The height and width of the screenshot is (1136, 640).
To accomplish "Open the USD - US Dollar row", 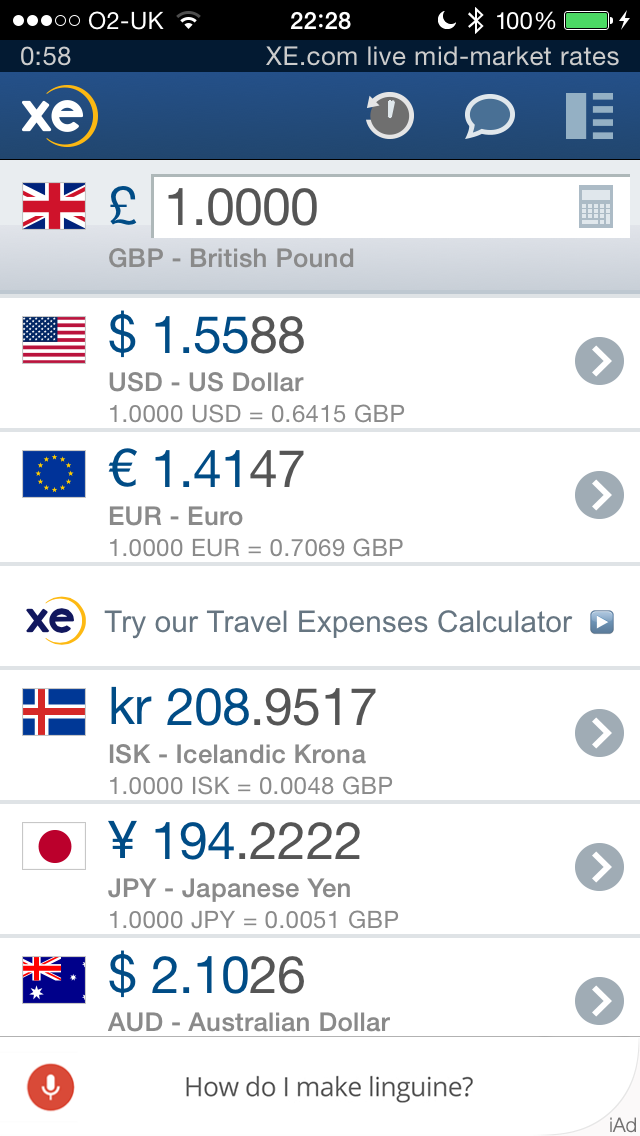I will coord(320,362).
